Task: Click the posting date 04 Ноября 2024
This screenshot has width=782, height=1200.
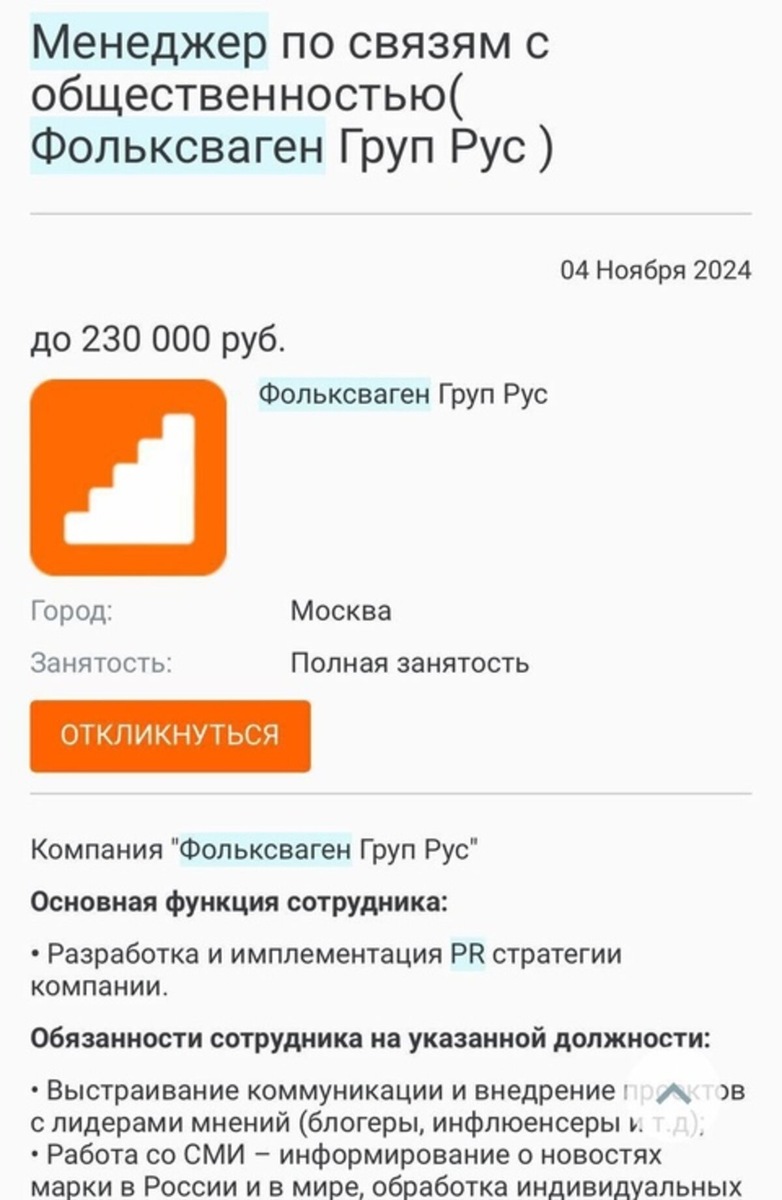Action: (655, 268)
